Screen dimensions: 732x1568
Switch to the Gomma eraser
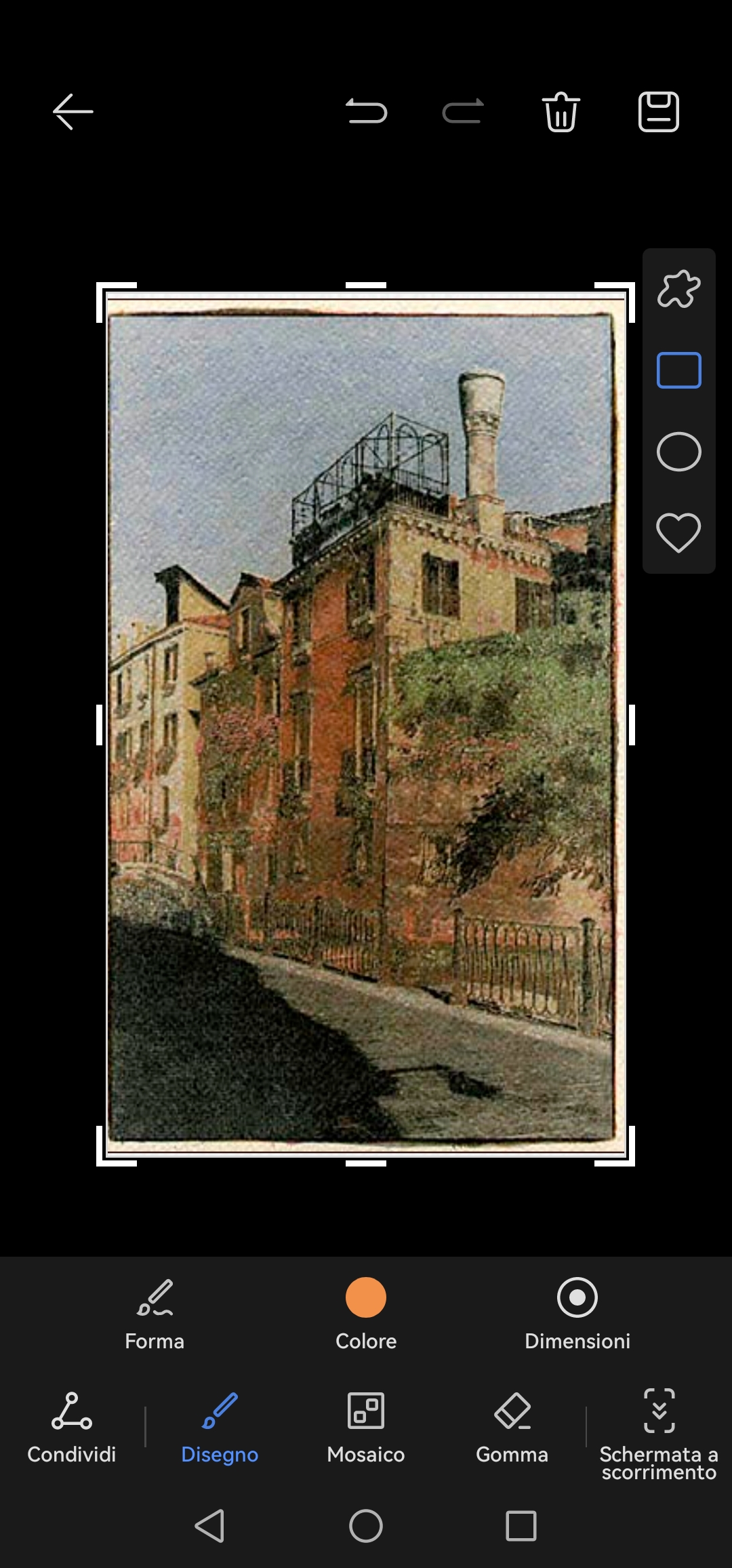[x=512, y=1428]
